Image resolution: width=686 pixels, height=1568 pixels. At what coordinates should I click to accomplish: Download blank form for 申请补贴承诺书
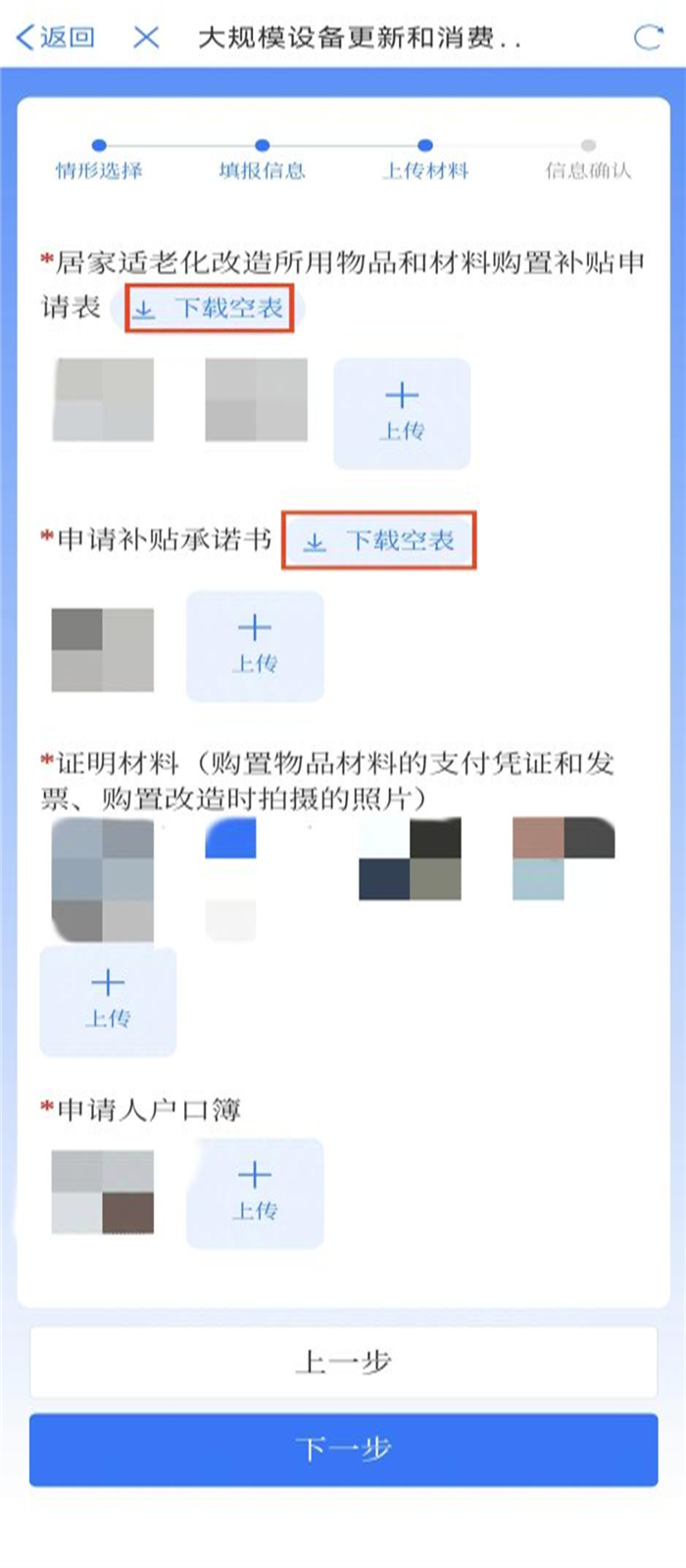point(379,541)
